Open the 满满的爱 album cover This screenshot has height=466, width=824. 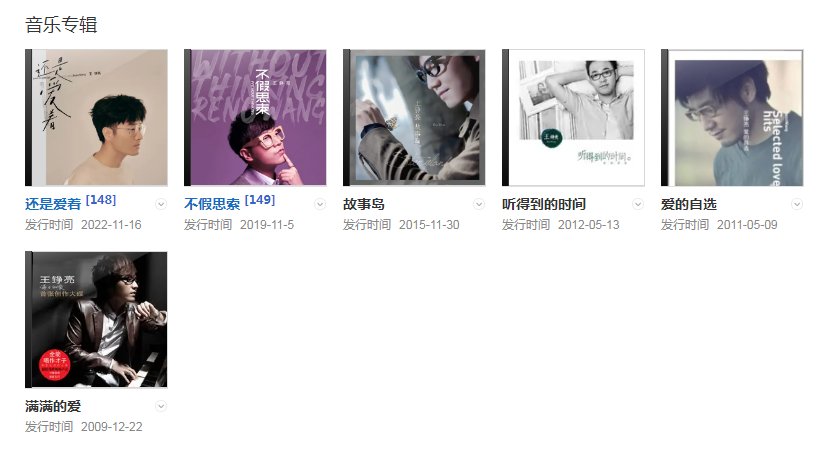tap(97, 320)
